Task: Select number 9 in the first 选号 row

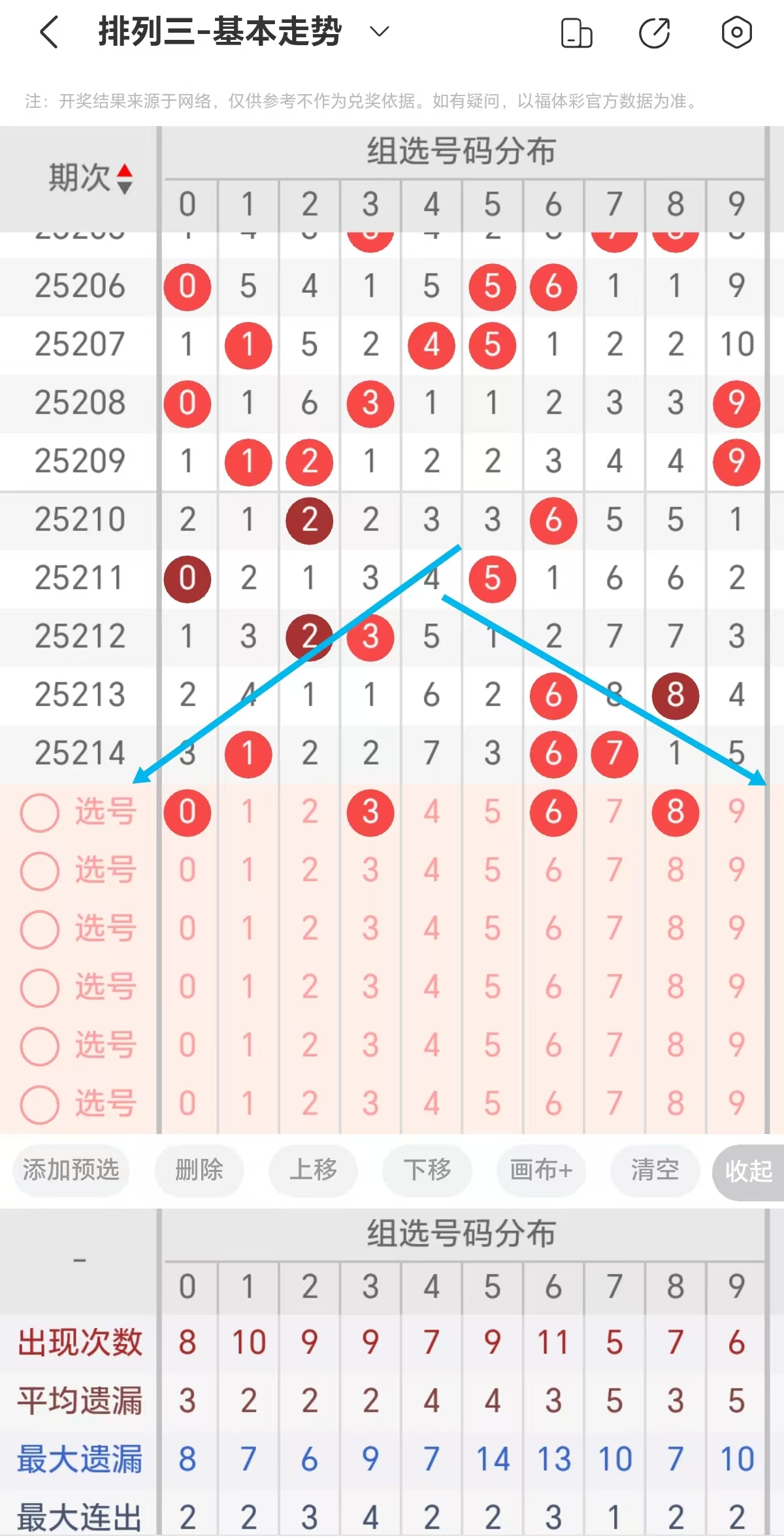Action: [x=737, y=812]
